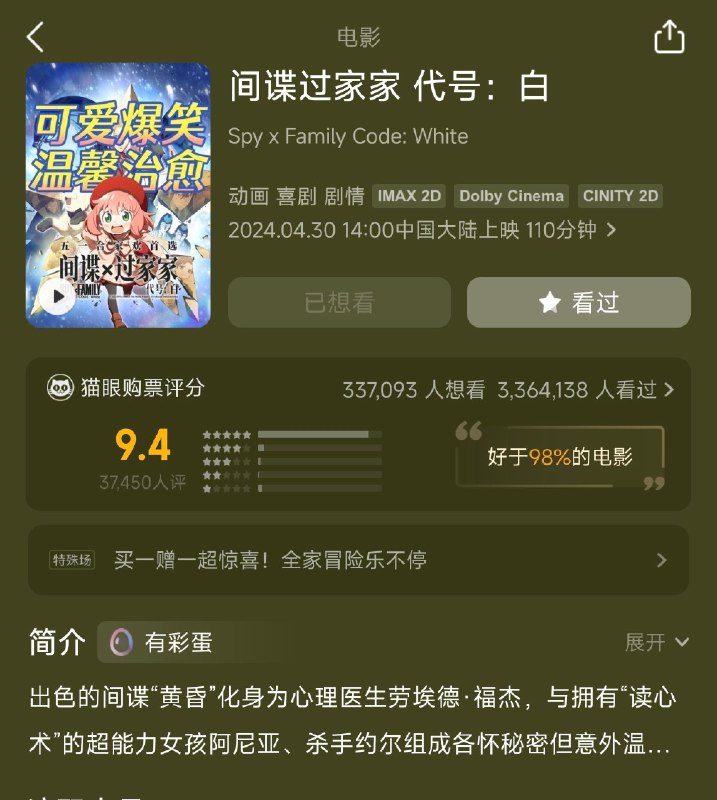717x800 pixels.
Task: Play the trailer on the movie poster
Action: 58,295
